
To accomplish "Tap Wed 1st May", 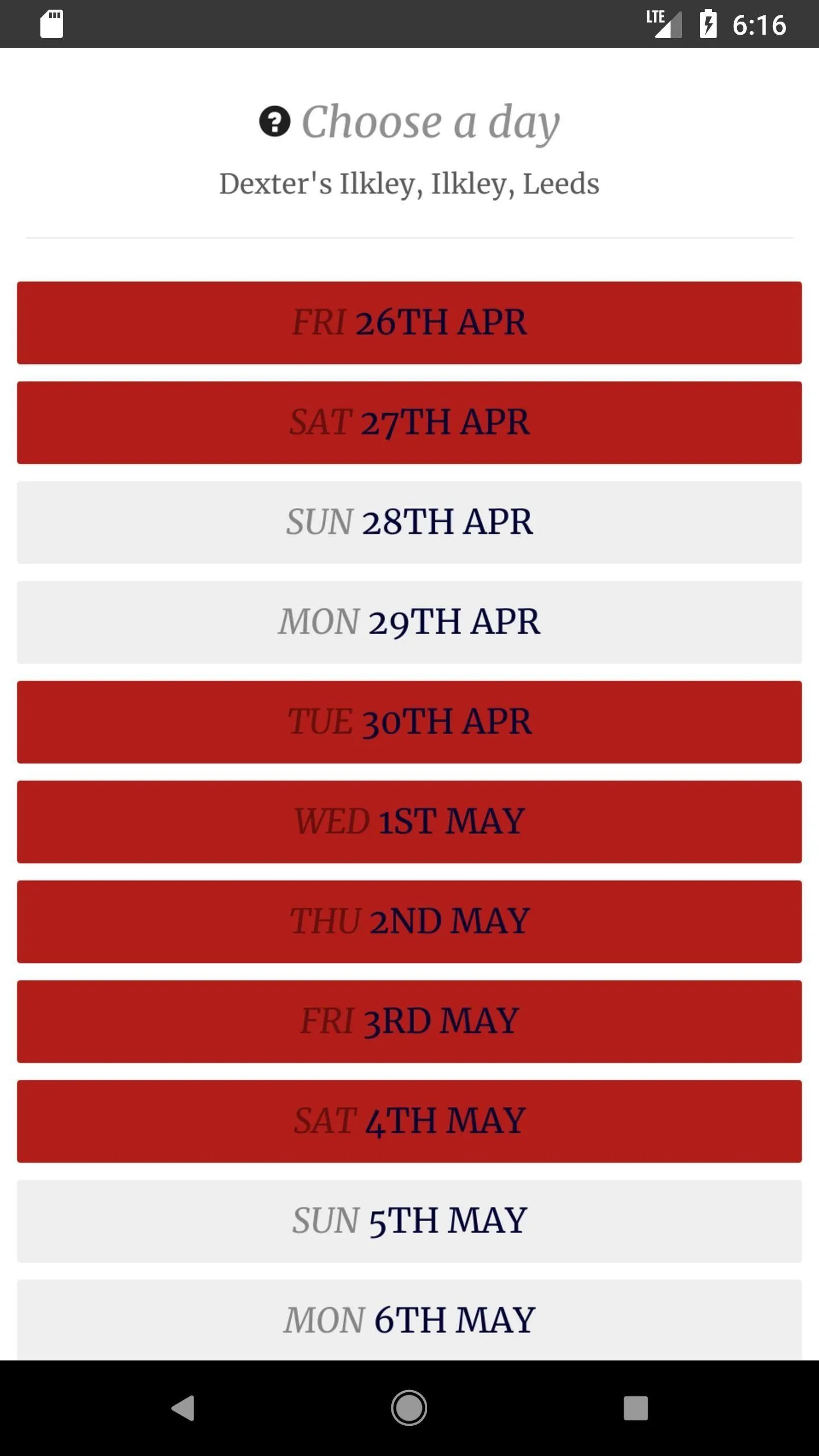I will coord(409,822).
